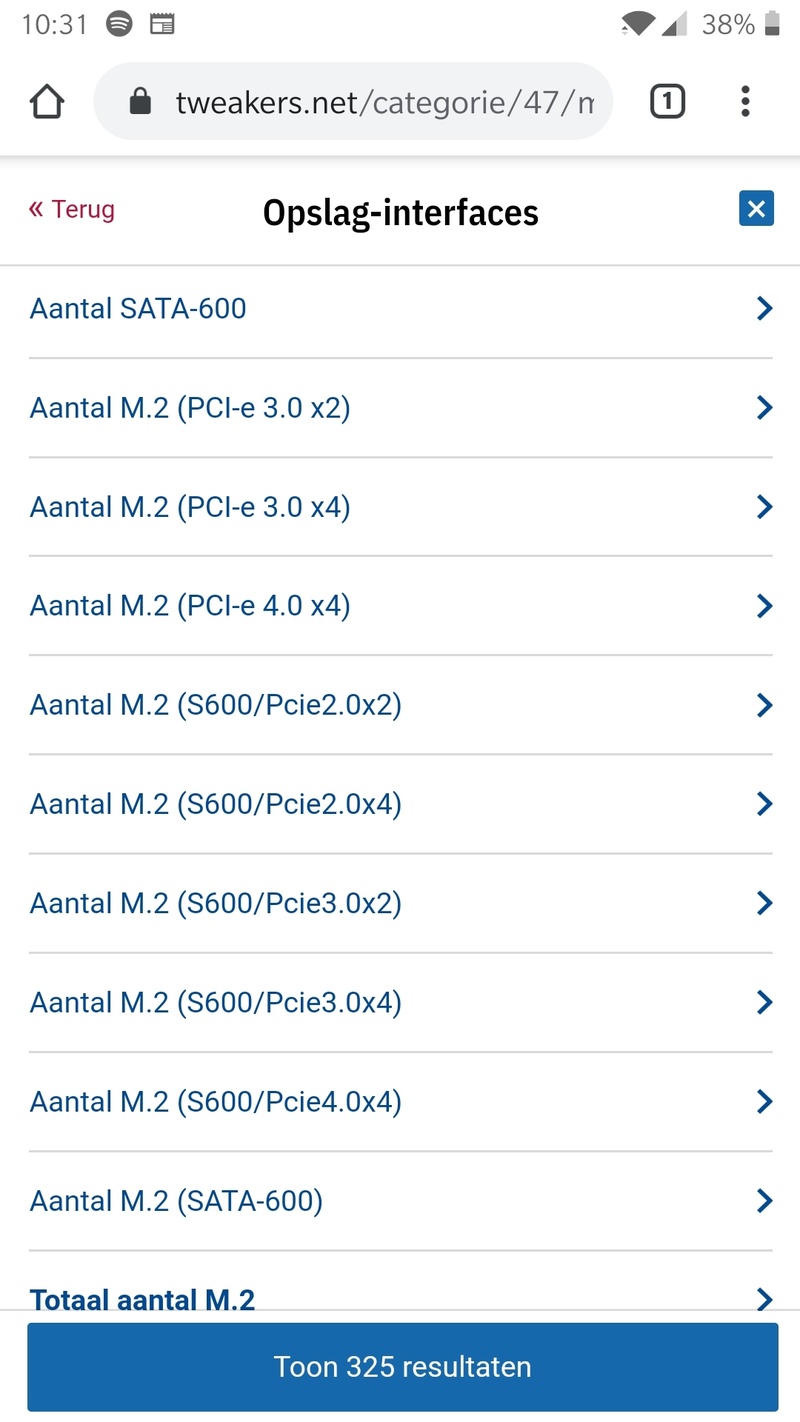The height and width of the screenshot is (1422, 800).
Task: Close the Opslag-interfaces filter panel
Action: click(756, 209)
